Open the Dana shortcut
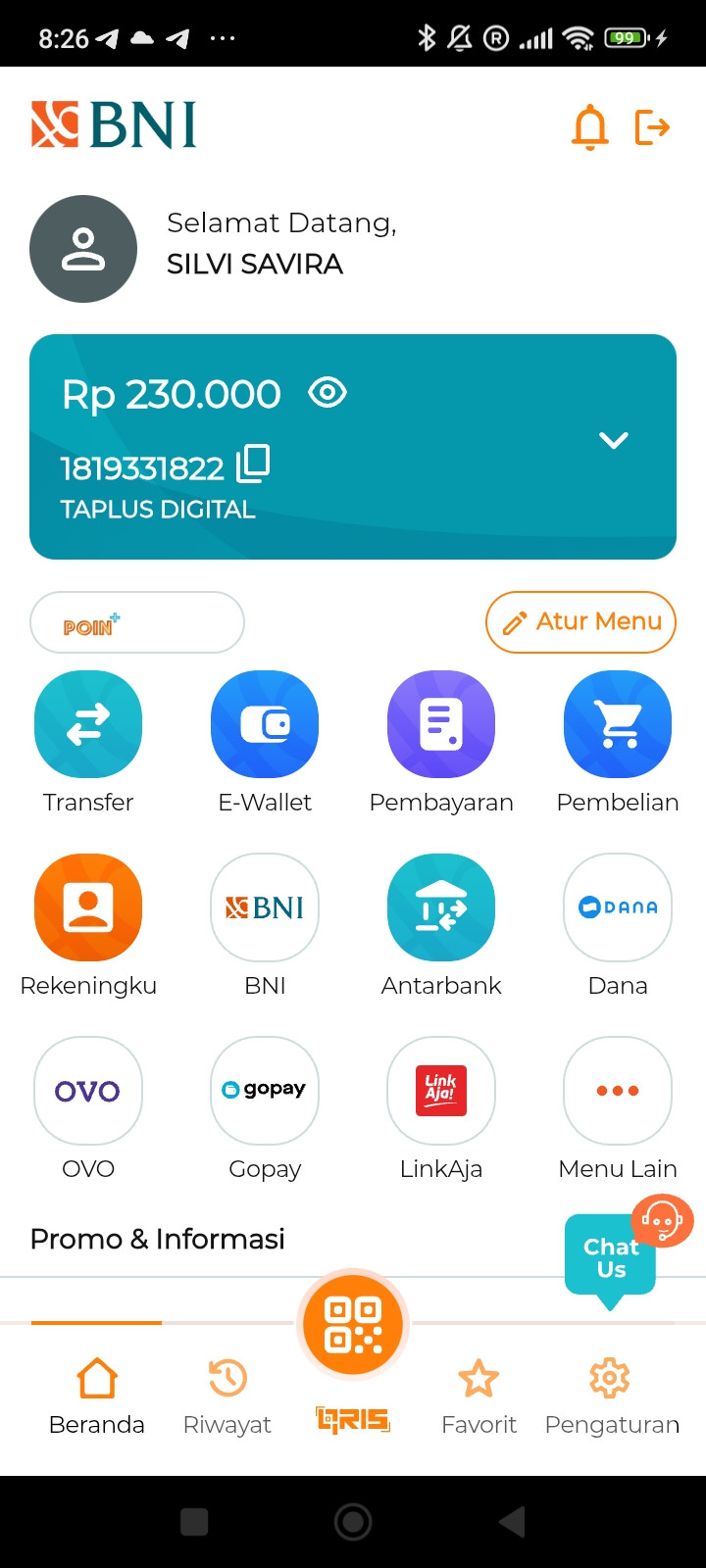 618,908
